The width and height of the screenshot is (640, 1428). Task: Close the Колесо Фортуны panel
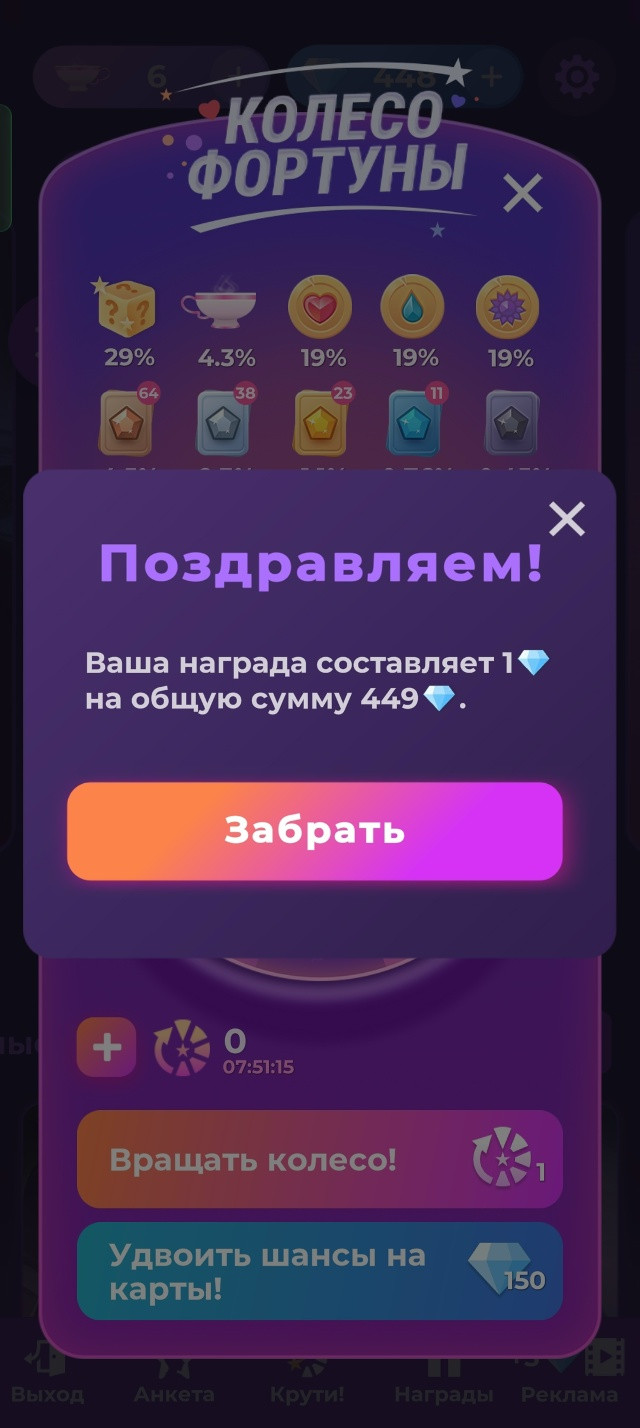[522, 193]
